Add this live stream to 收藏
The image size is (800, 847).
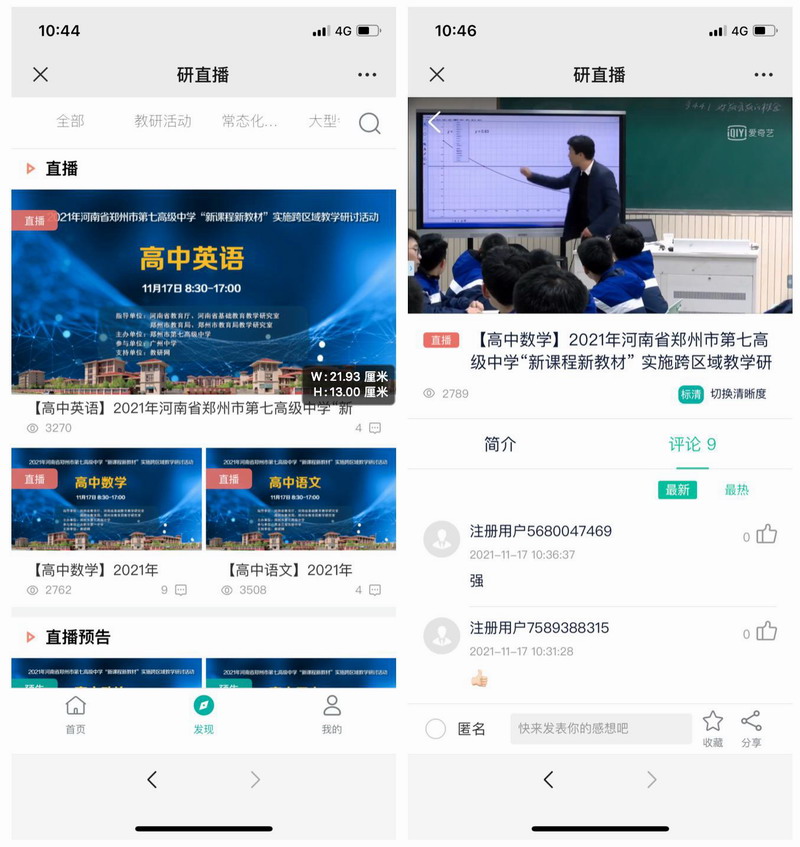713,728
